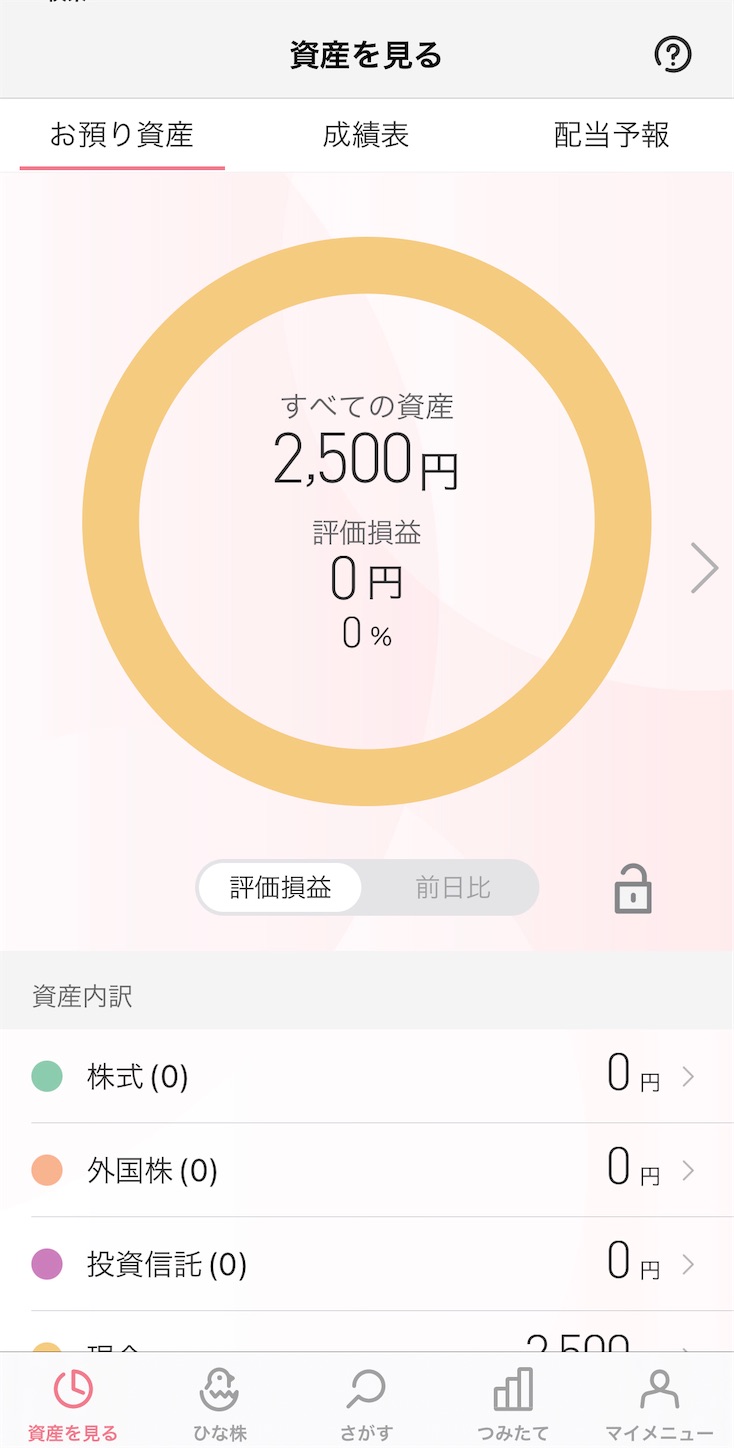Select the お預り資産 tab
The image size is (734, 1448).
pyautogui.click(x=122, y=135)
